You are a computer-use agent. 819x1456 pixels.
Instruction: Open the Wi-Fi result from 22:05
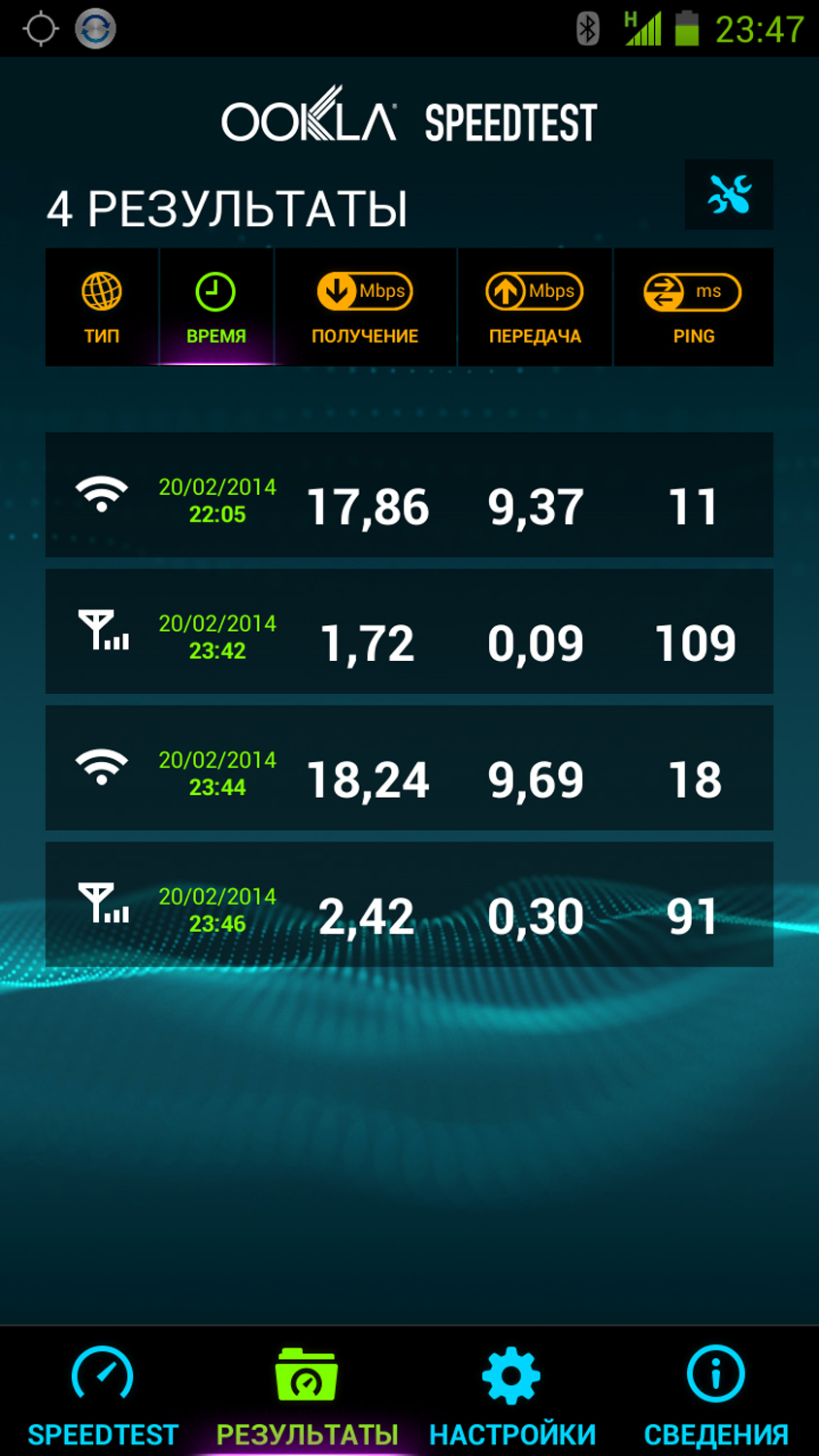pyautogui.click(x=409, y=495)
